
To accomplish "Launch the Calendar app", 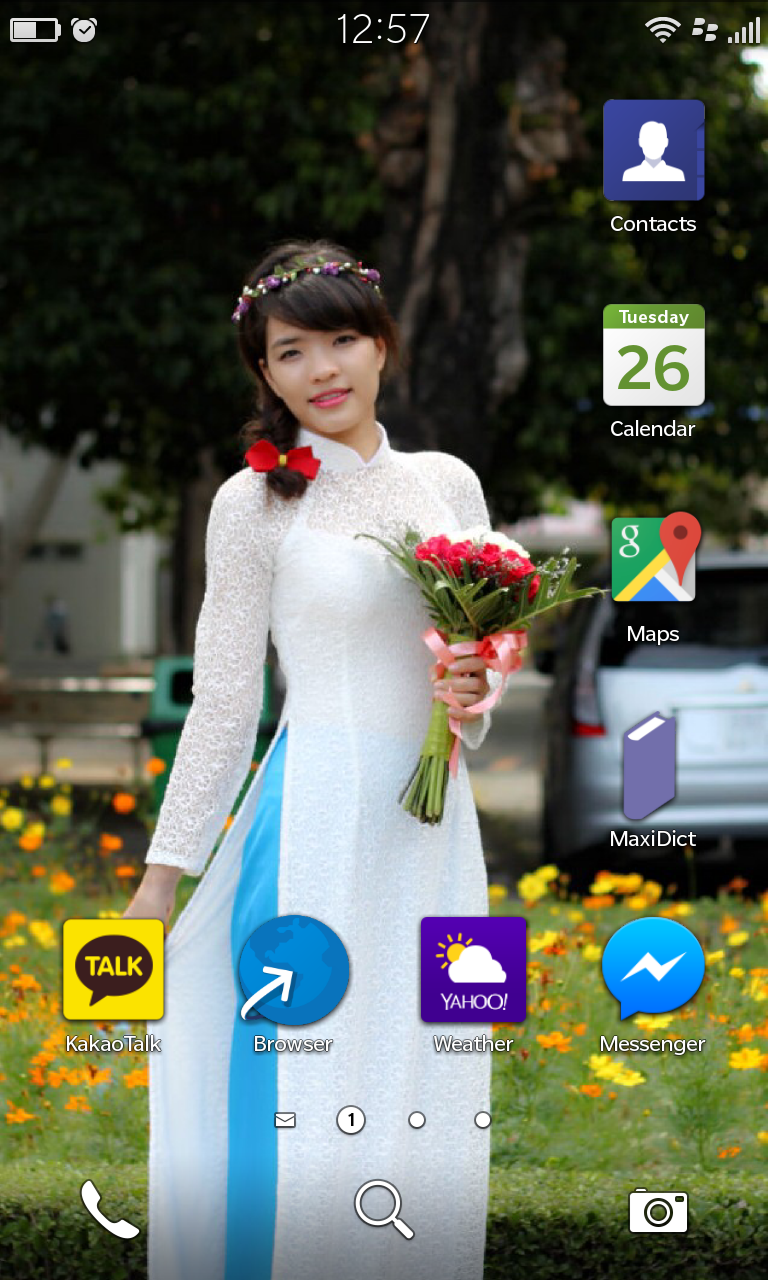I will coord(653,356).
